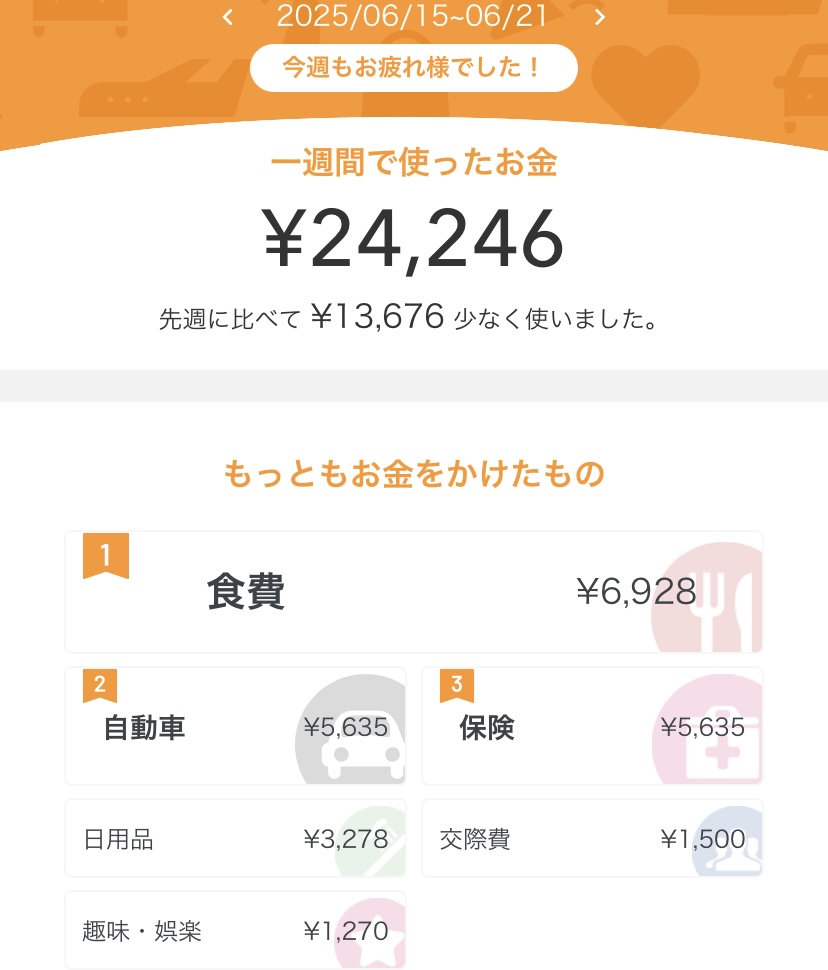Open the 食費 spending card
This screenshot has height=970, width=828.
pyautogui.click(x=413, y=592)
